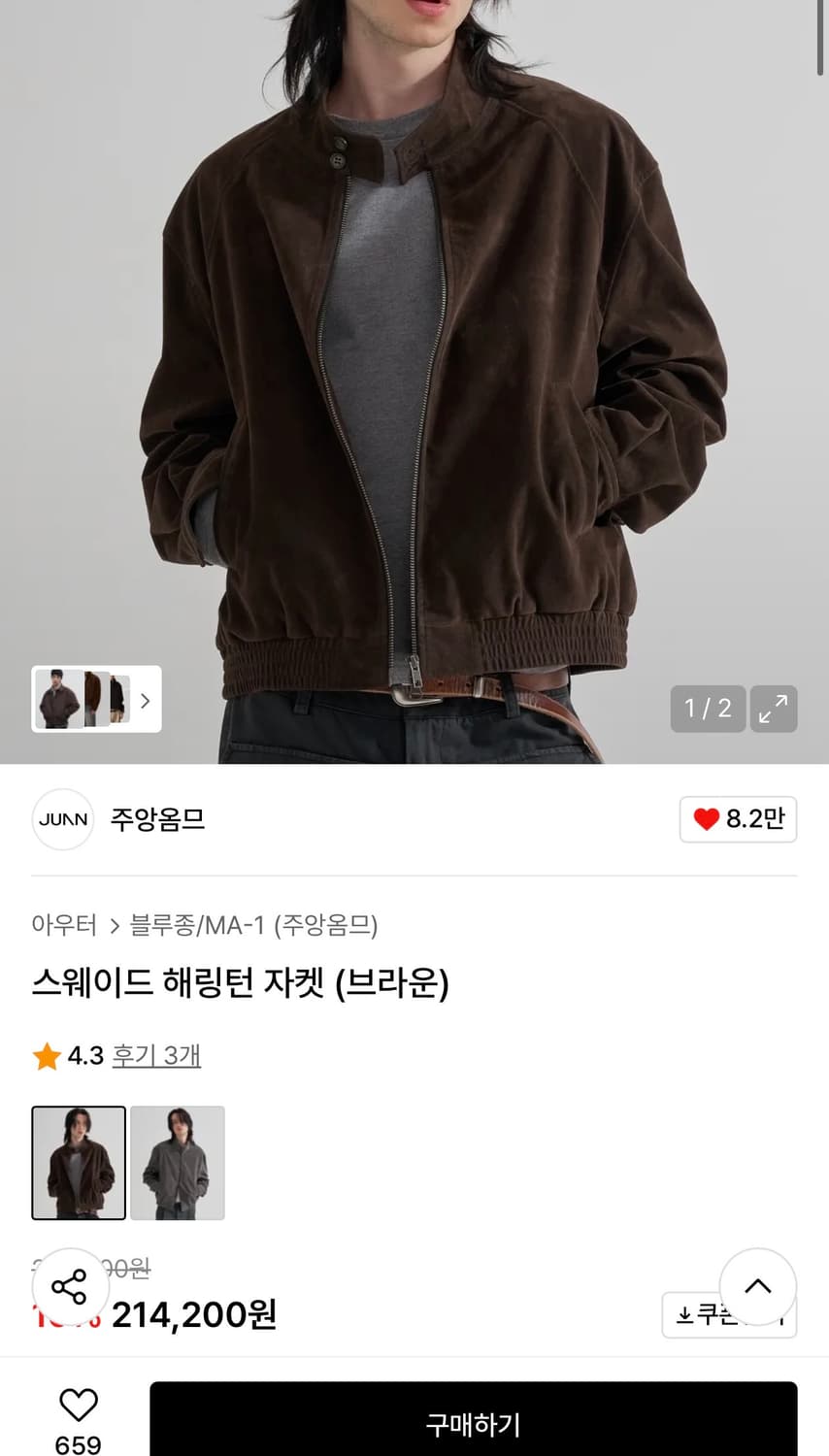Tap the JUNN brand logo circle
Viewport: 829px width, 1456px height.
point(62,820)
